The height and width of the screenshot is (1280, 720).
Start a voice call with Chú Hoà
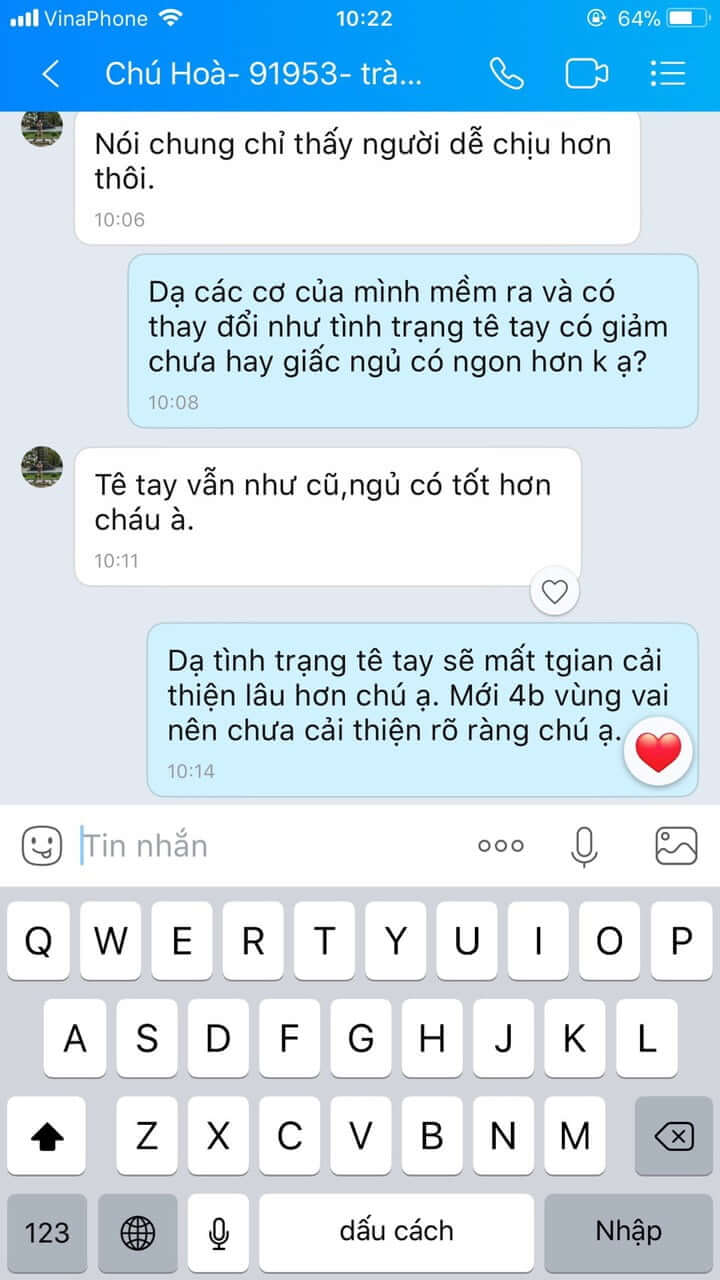pyautogui.click(x=506, y=74)
